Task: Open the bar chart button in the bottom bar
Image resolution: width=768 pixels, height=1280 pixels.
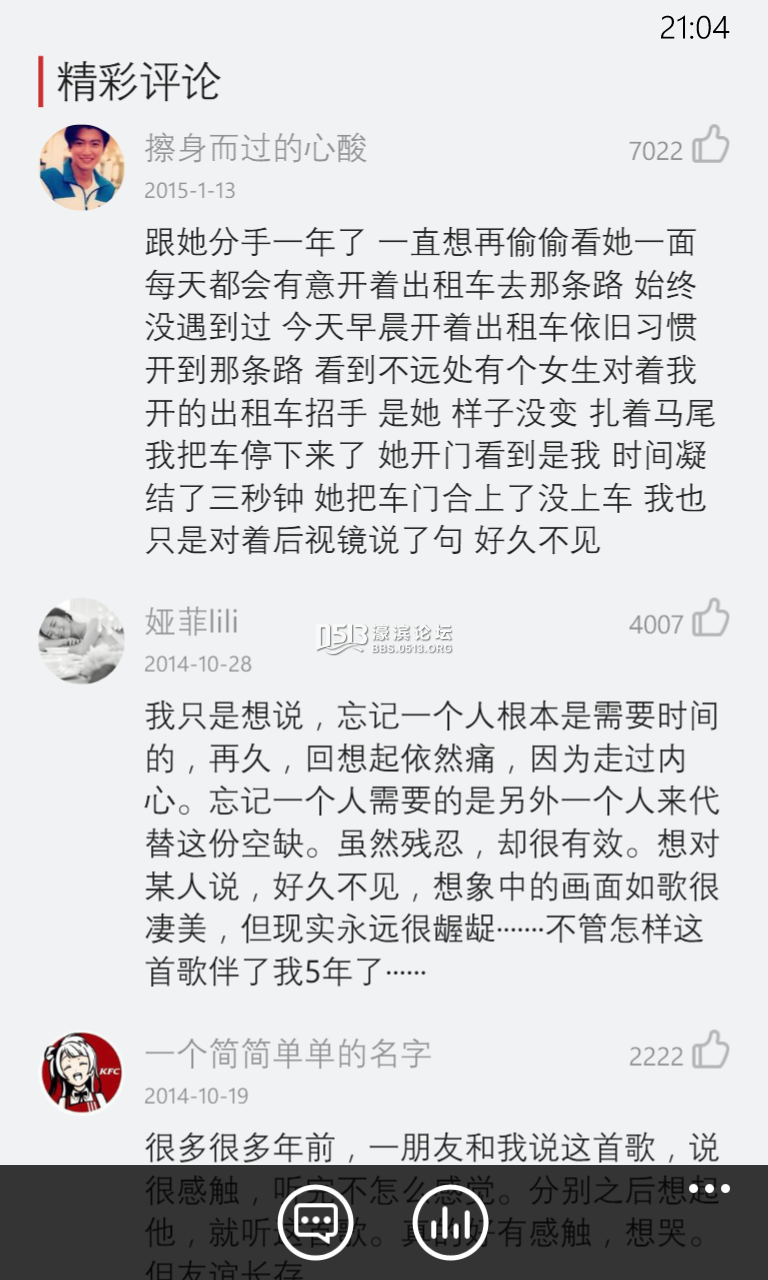Action: [450, 1222]
